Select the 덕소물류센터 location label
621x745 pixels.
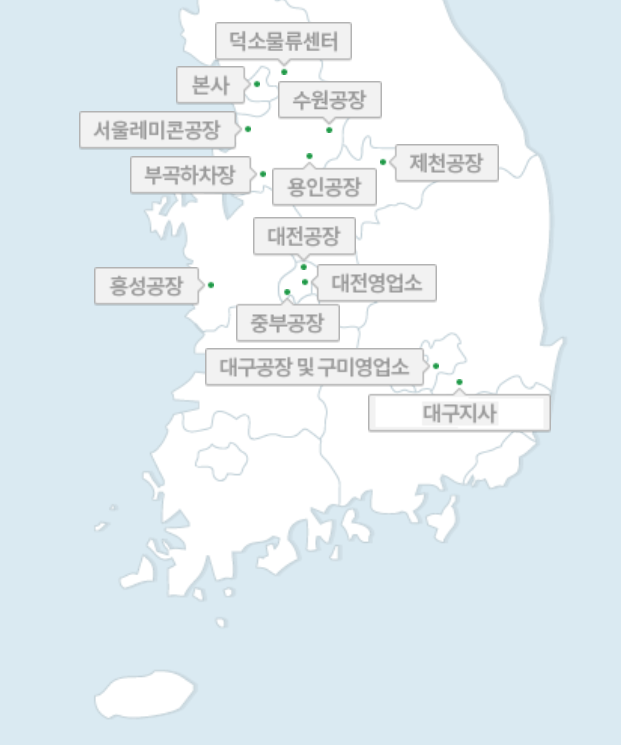tap(283, 42)
